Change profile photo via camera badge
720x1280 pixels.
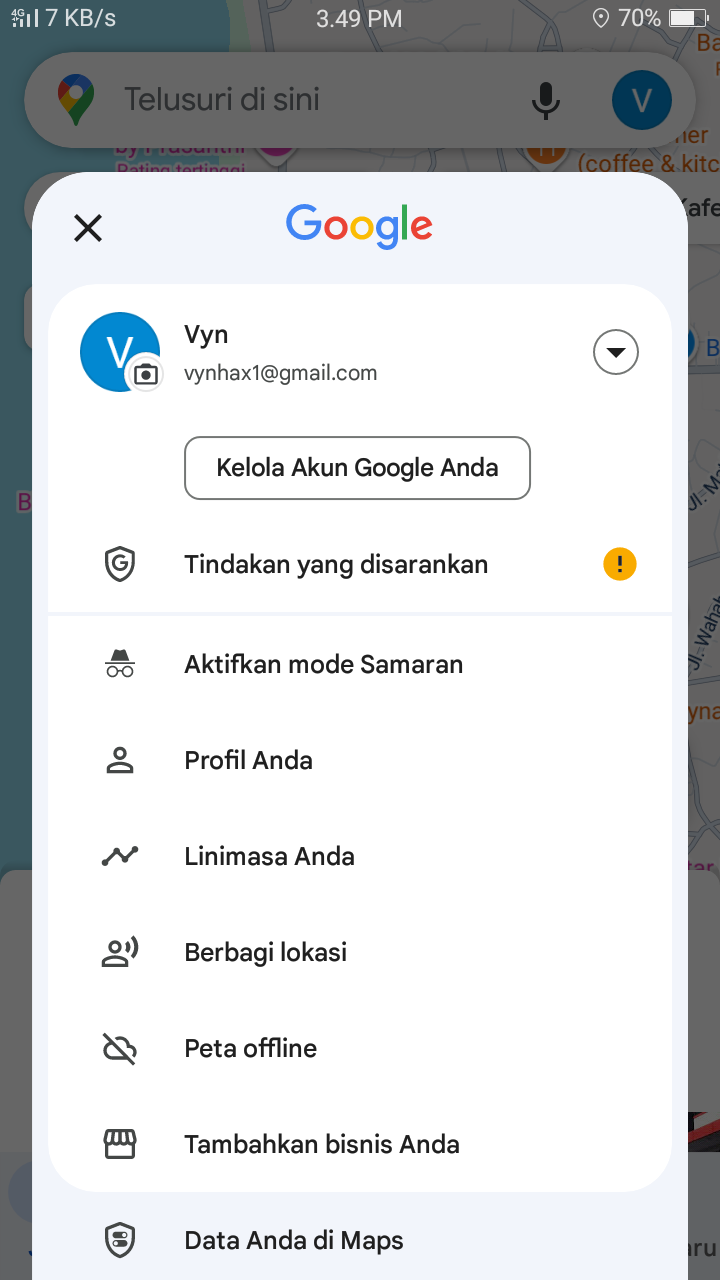coord(146,374)
